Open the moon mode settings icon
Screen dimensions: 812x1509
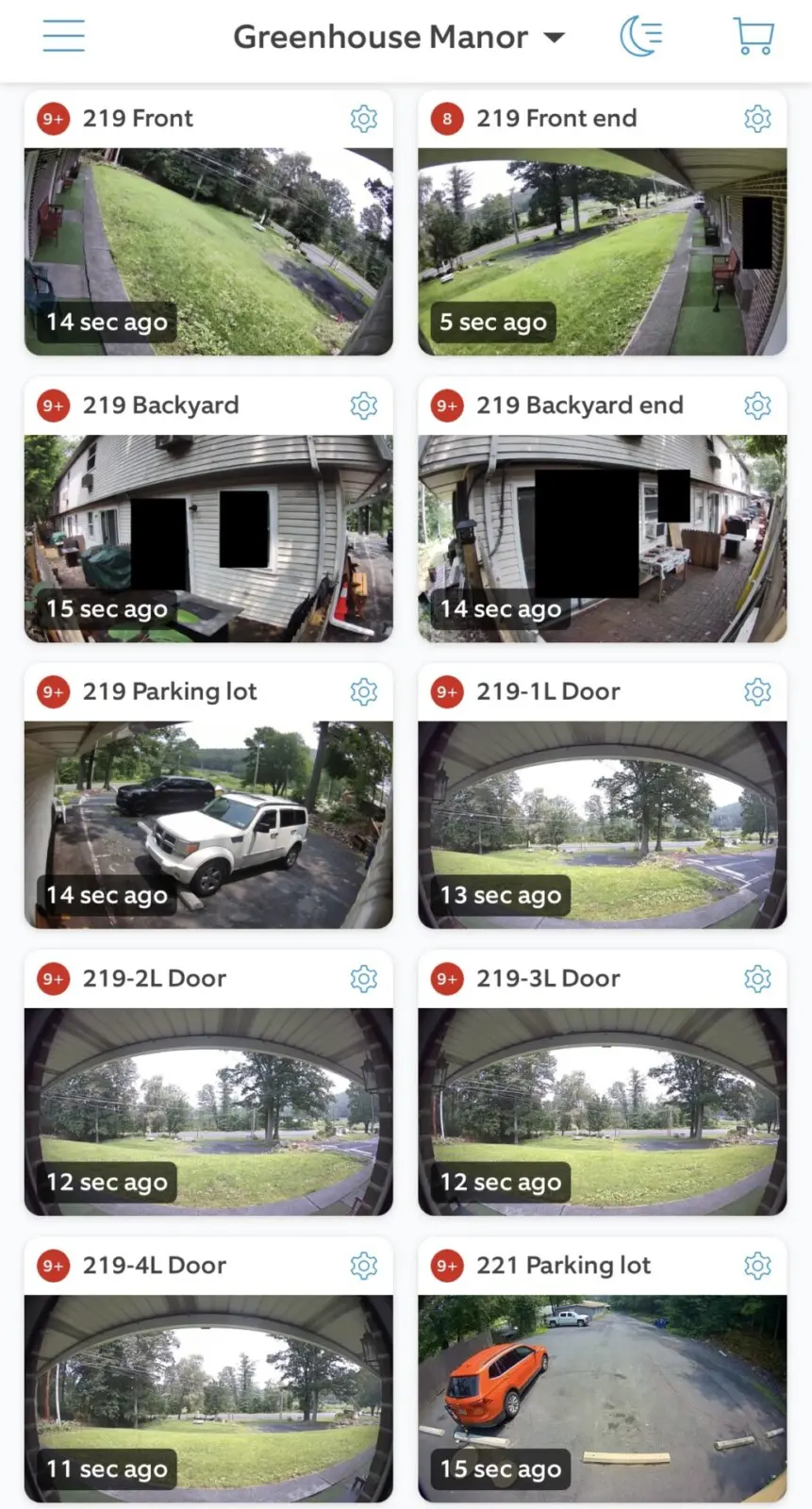click(x=641, y=37)
